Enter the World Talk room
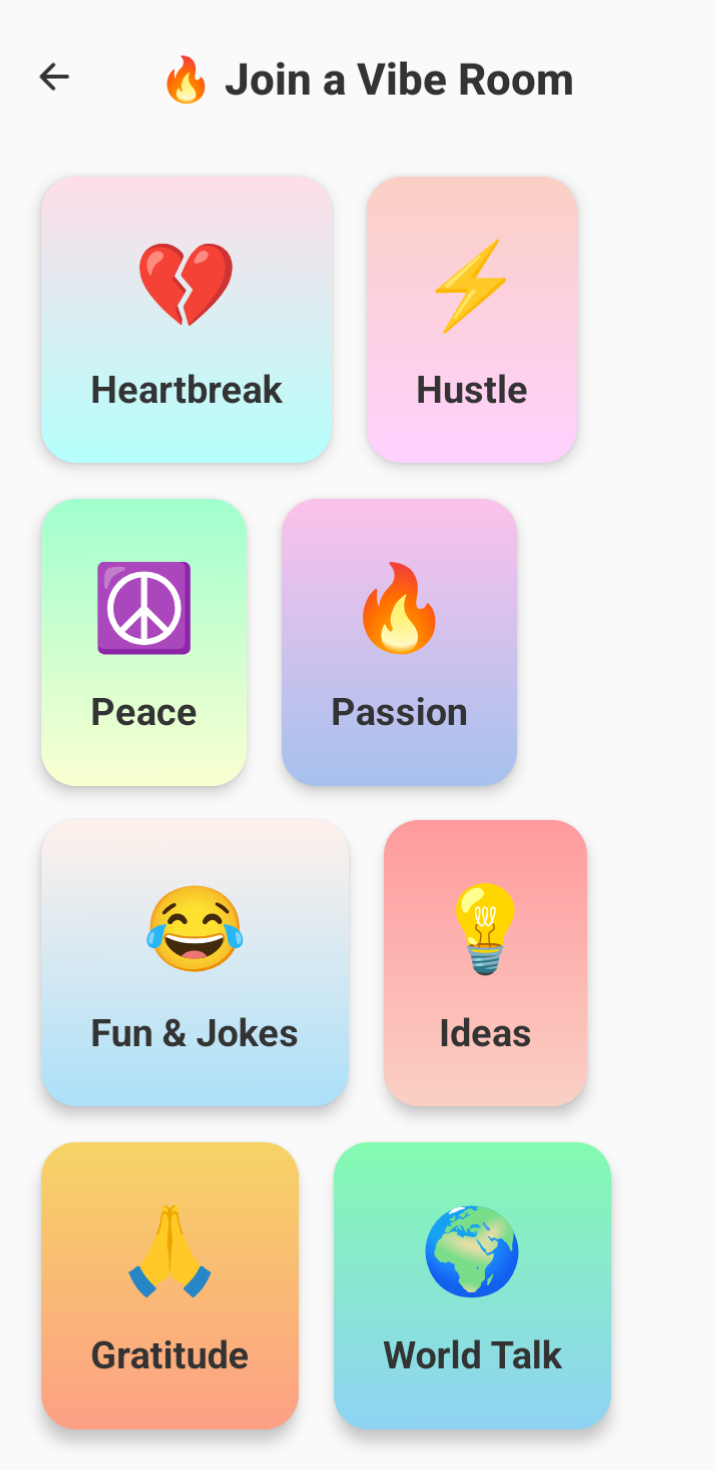Image resolution: width=716 pixels, height=1480 pixels. [472, 1285]
